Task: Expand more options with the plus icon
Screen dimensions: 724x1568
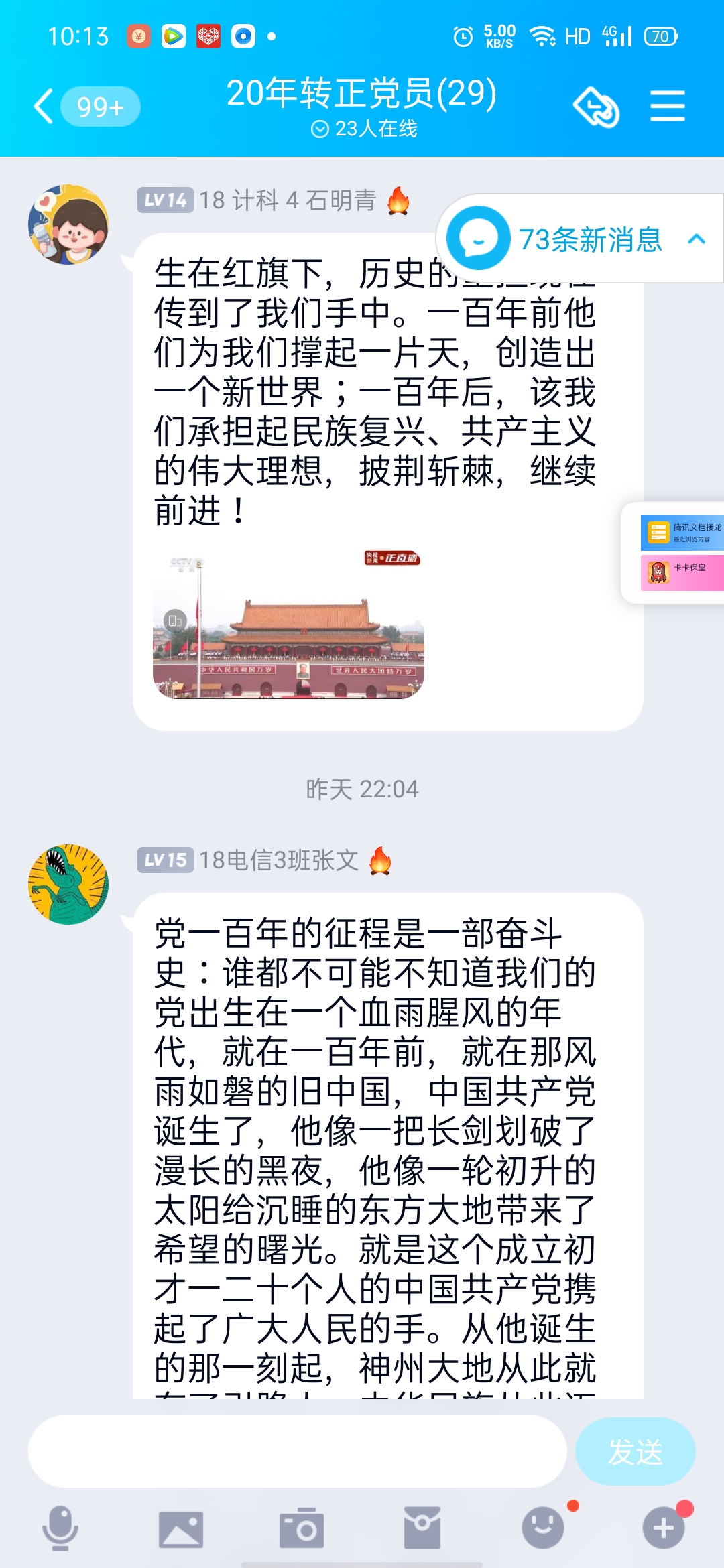Action: pyautogui.click(x=664, y=1528)
